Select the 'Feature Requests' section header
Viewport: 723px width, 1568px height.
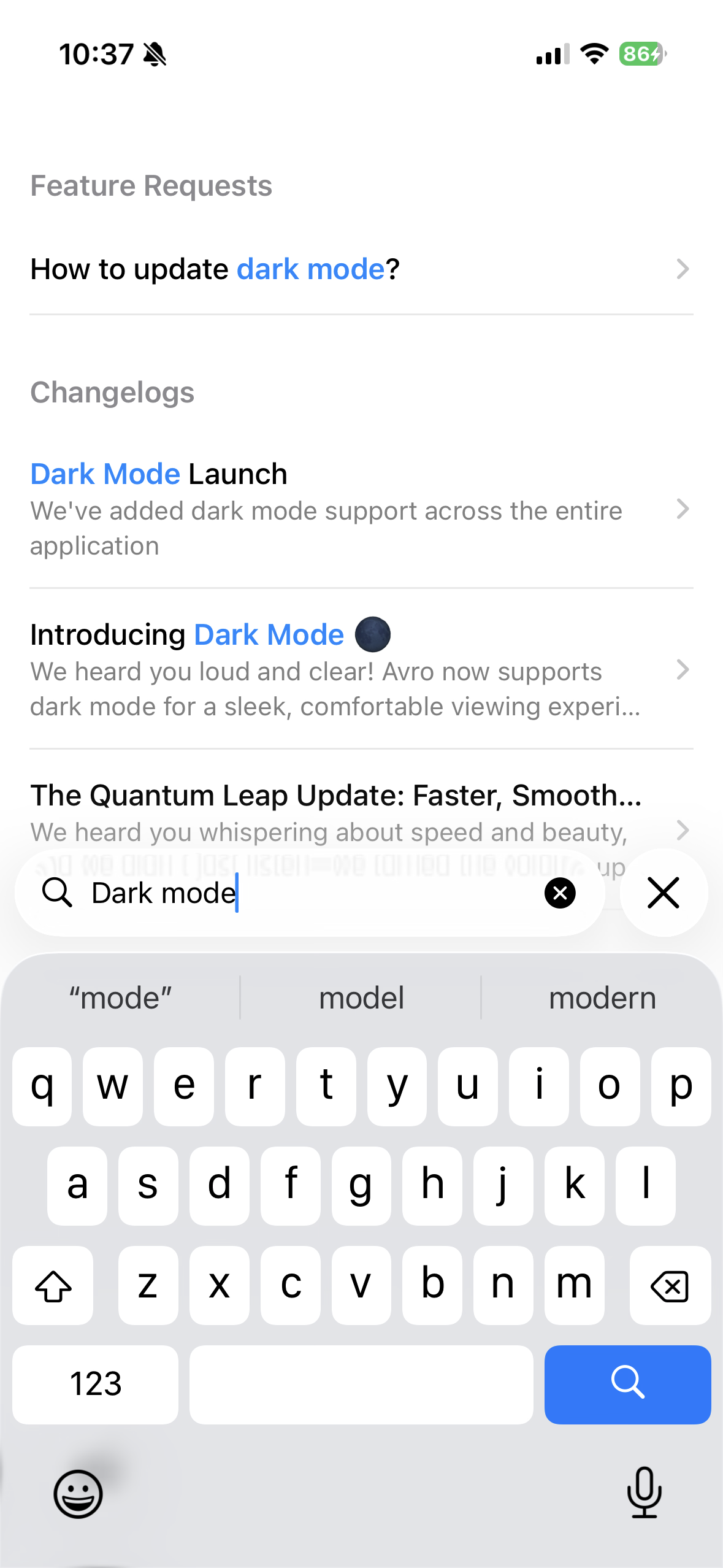click(x=151, y=185)
